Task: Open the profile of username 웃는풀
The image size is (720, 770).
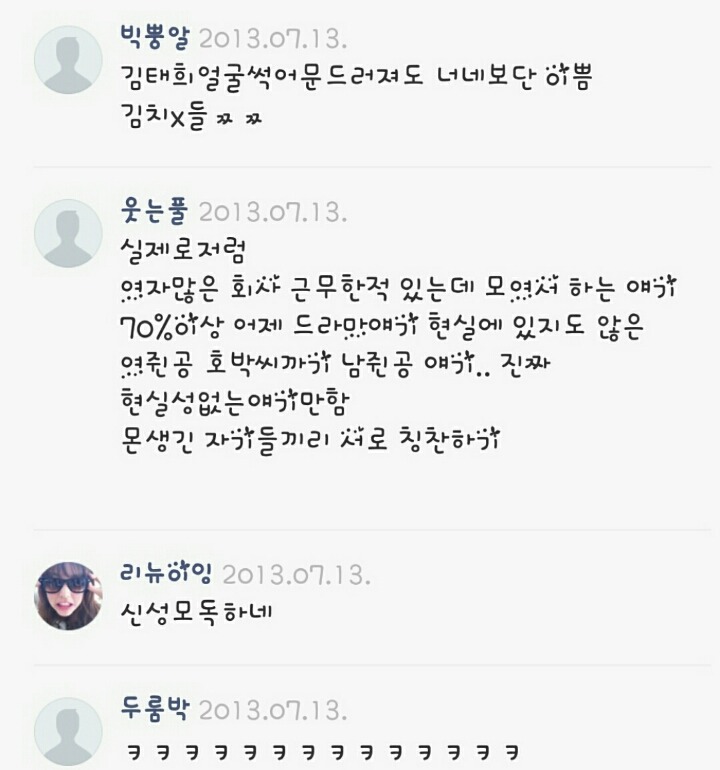Action: (x=154, y=211)
